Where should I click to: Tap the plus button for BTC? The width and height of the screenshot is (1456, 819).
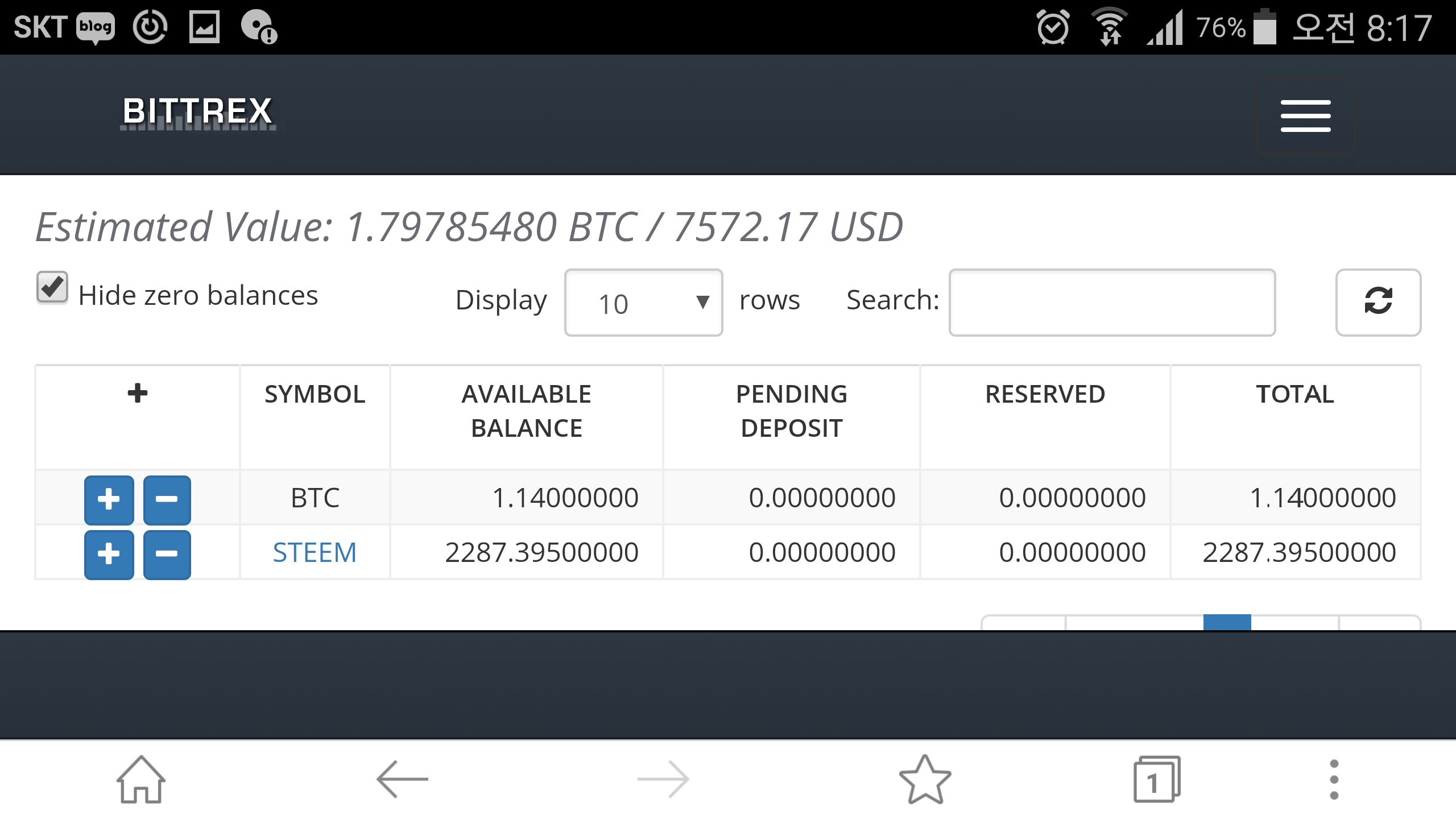(x=109, y=500)
